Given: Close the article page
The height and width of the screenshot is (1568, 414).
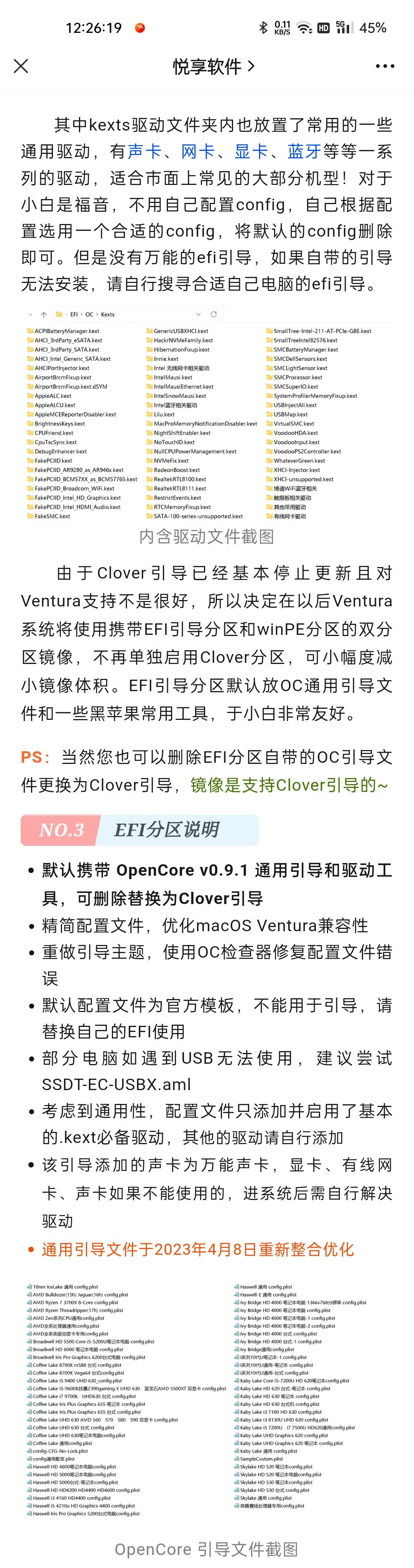Looking at the screenshot, I should [x=21, y=66].
